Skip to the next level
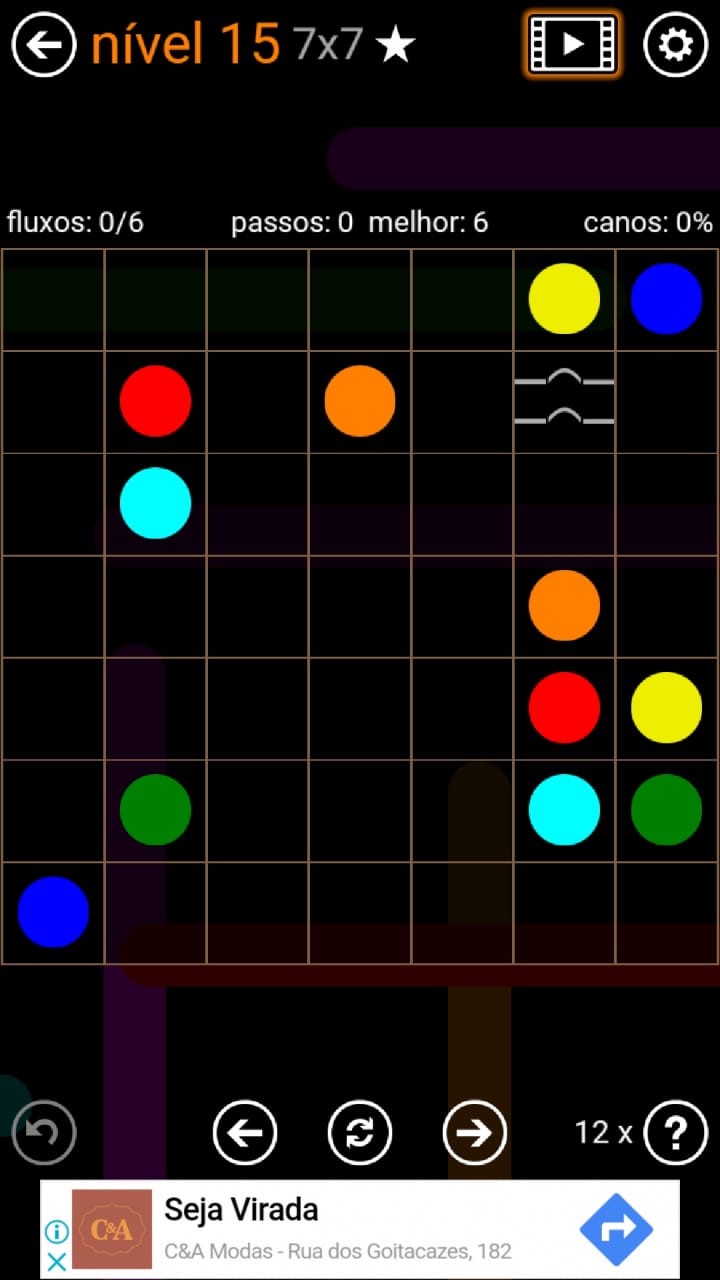720x1280 pixels. (x=475, y=1132)
